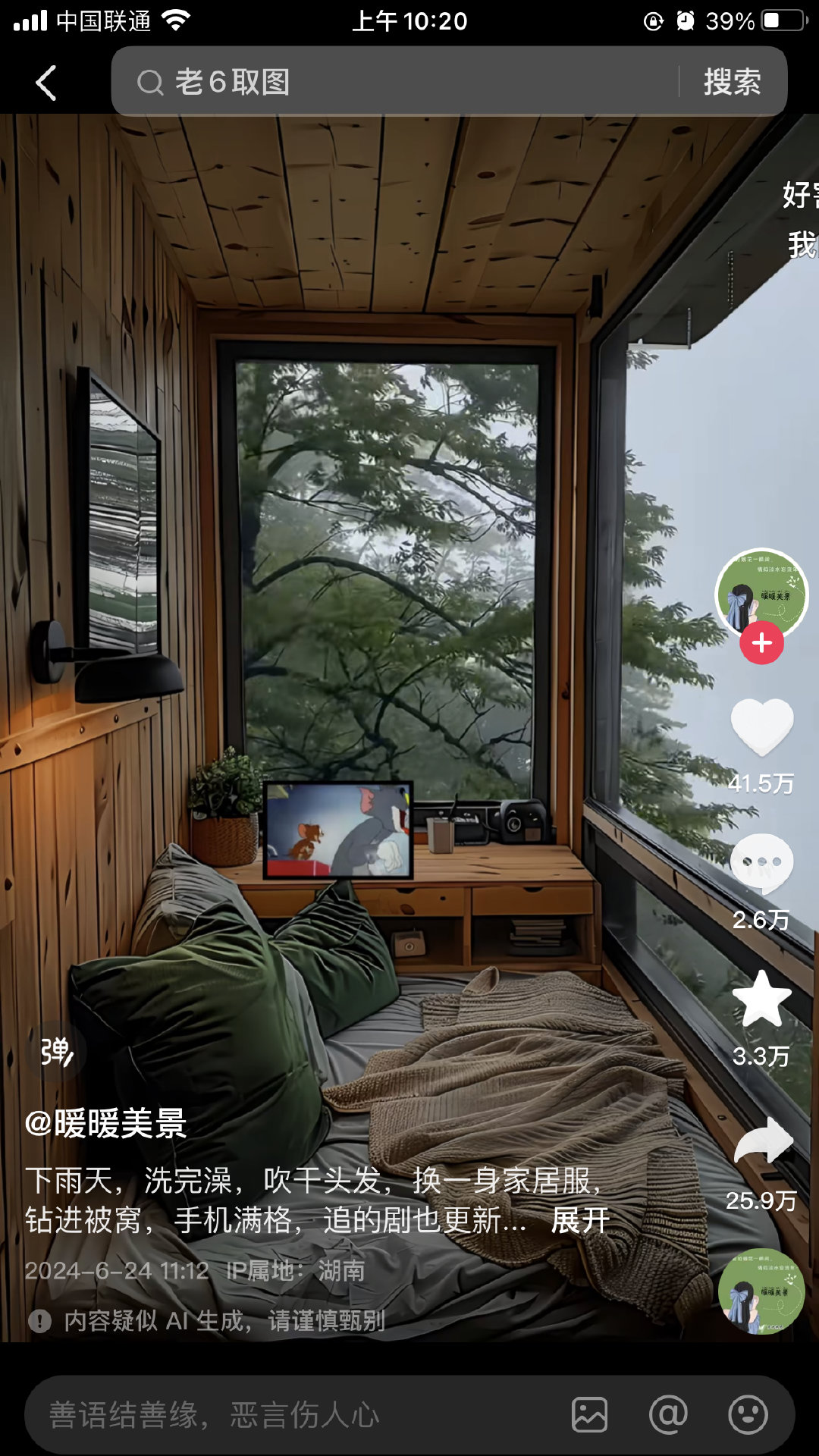Open the @暖暖美景 username link
Image resolution: width=819 pixels, height=1456 pixels.
[x=106, y=1123]
